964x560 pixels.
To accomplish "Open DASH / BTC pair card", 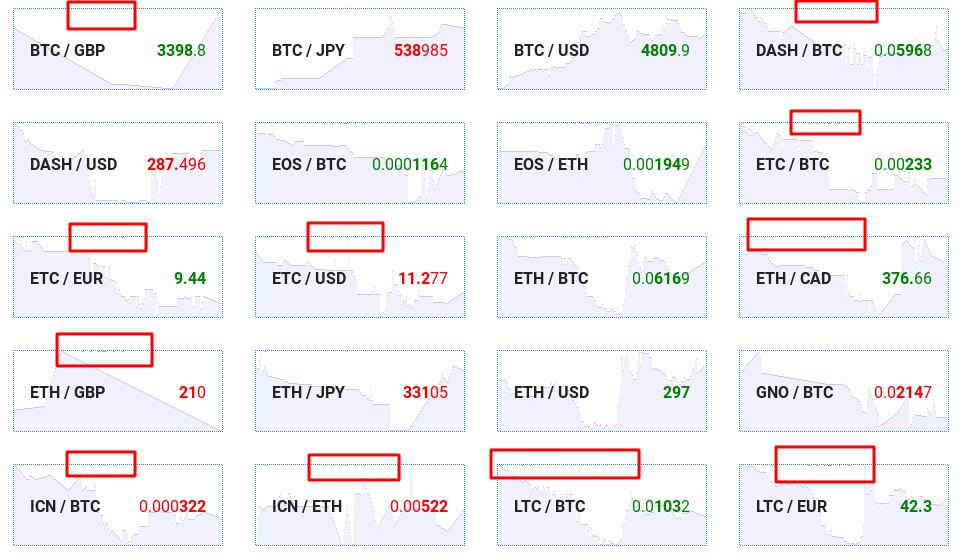I will pyautogui.click(x=844, y=49).
